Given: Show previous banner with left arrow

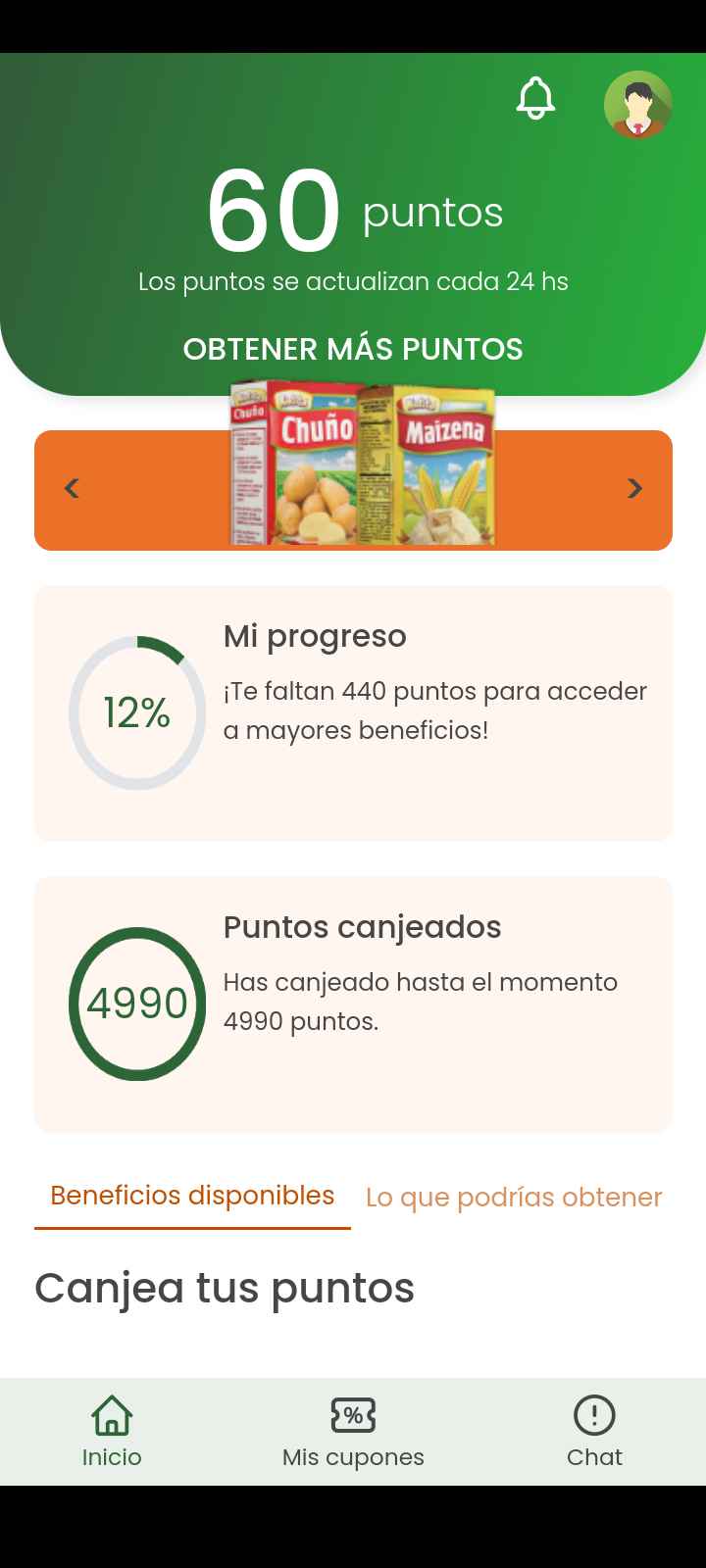Looking at the screenshot, I should [x=72, y=488].
